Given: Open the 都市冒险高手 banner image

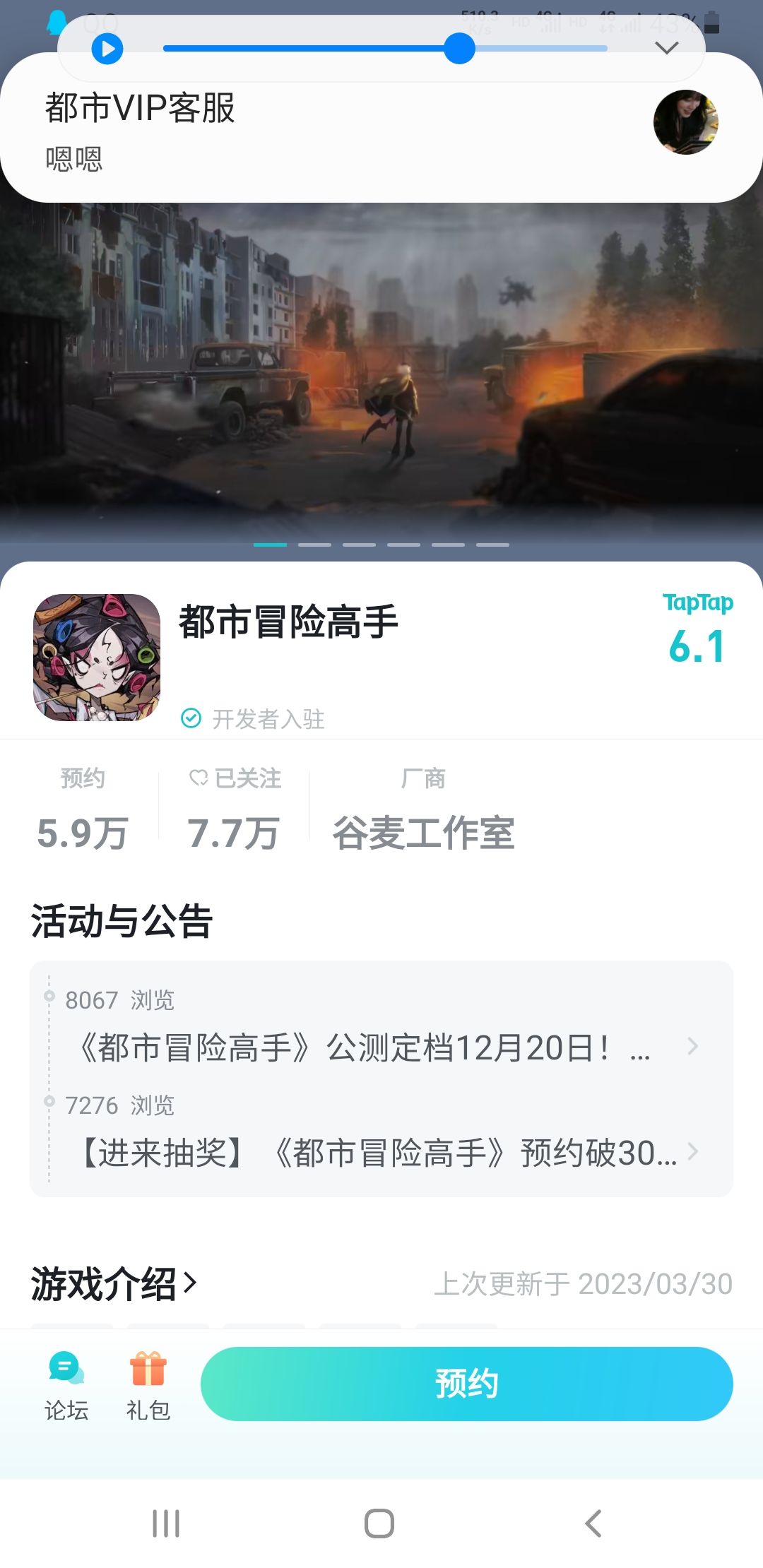Looking at the screenshot, I should click(x=381, y=374).
